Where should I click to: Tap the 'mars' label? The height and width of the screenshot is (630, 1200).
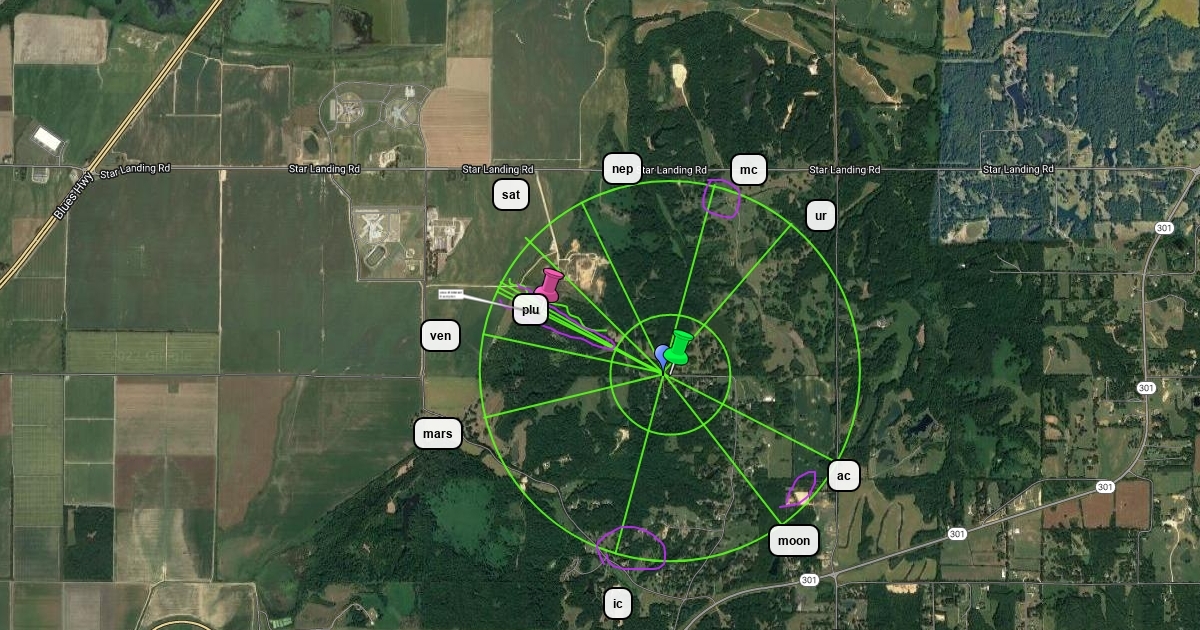(437, 433)
